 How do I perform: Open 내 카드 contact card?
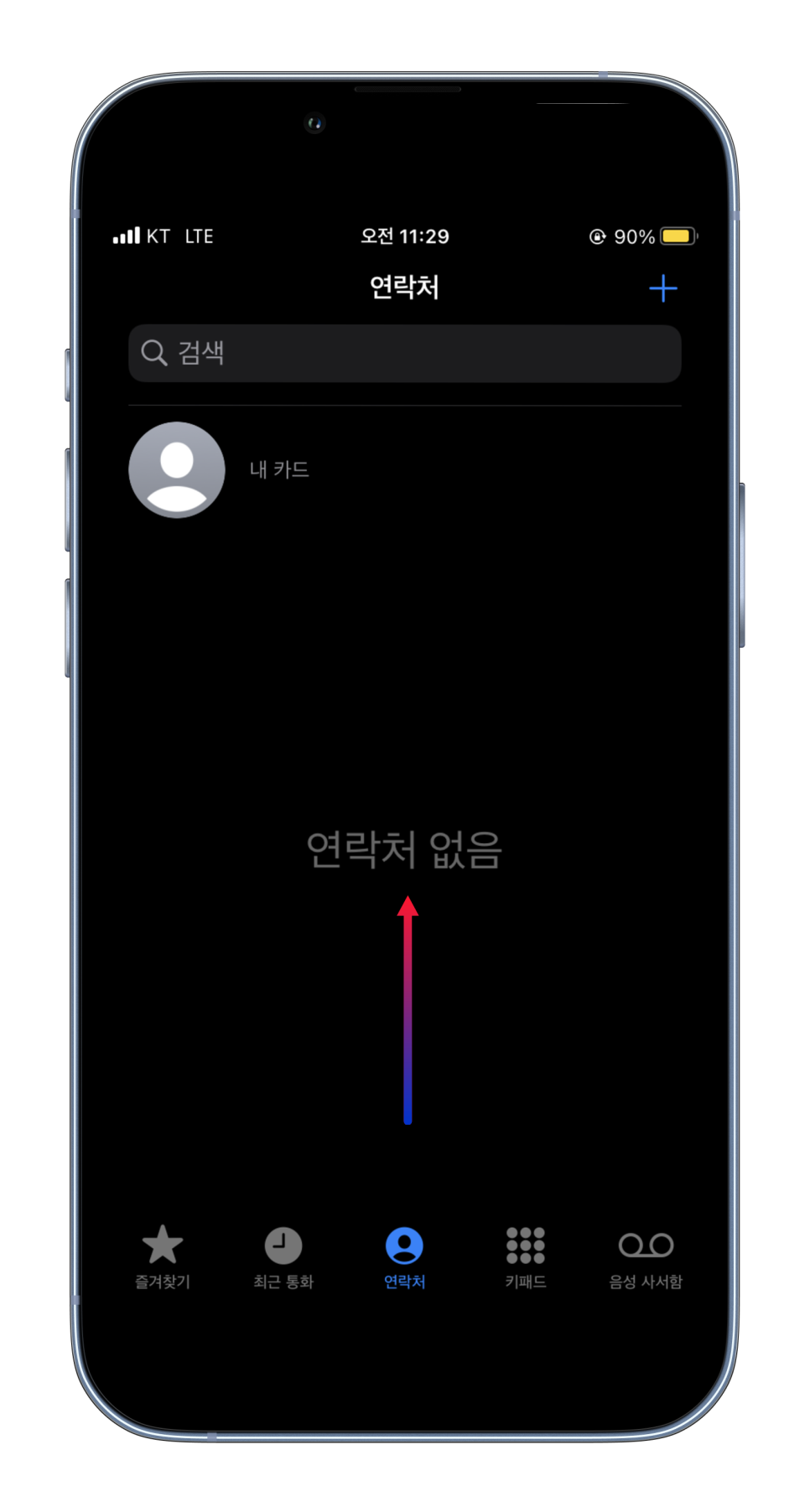click(404, 469)
